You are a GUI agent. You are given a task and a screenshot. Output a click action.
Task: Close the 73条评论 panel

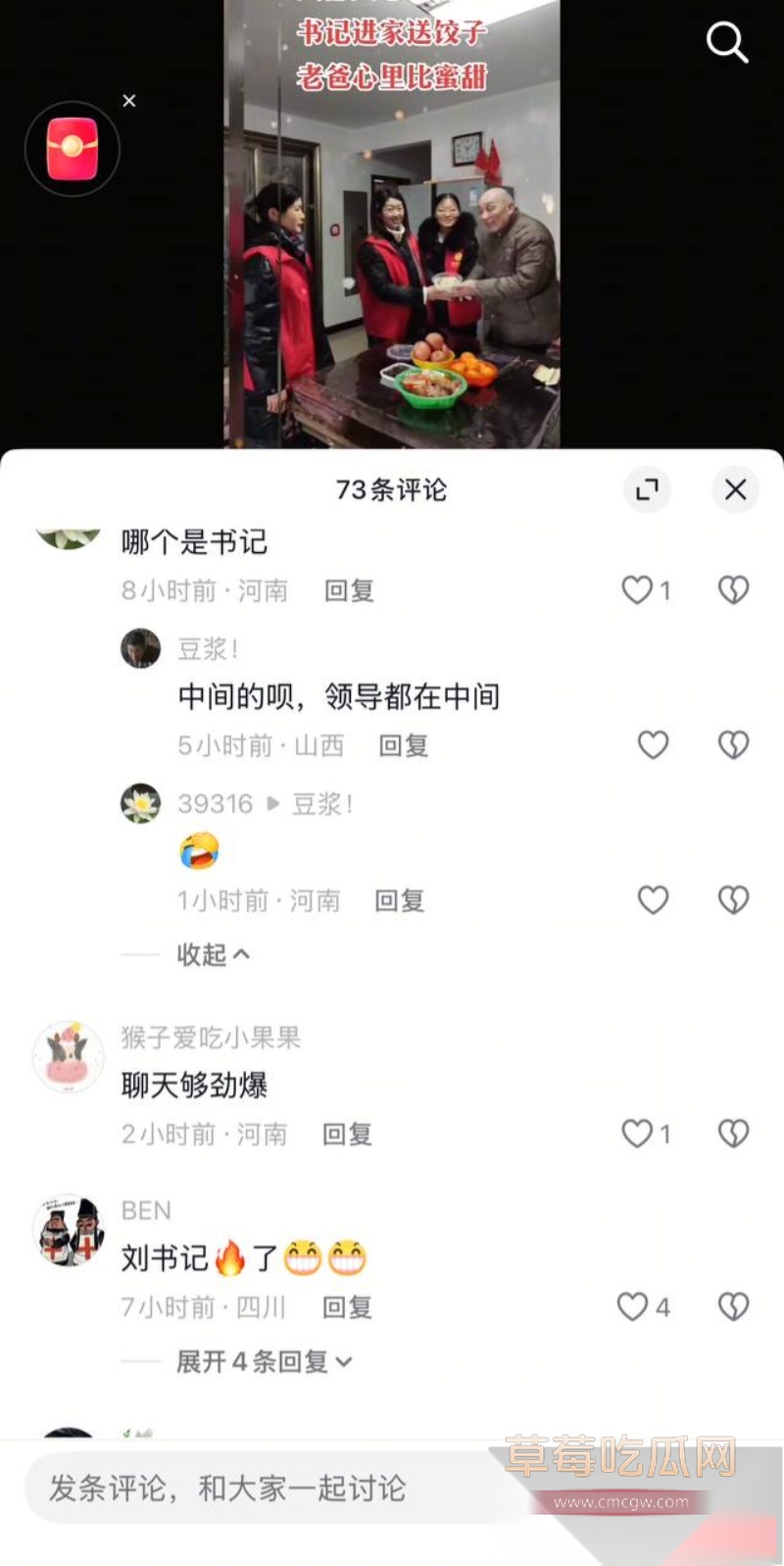[735, 489]
